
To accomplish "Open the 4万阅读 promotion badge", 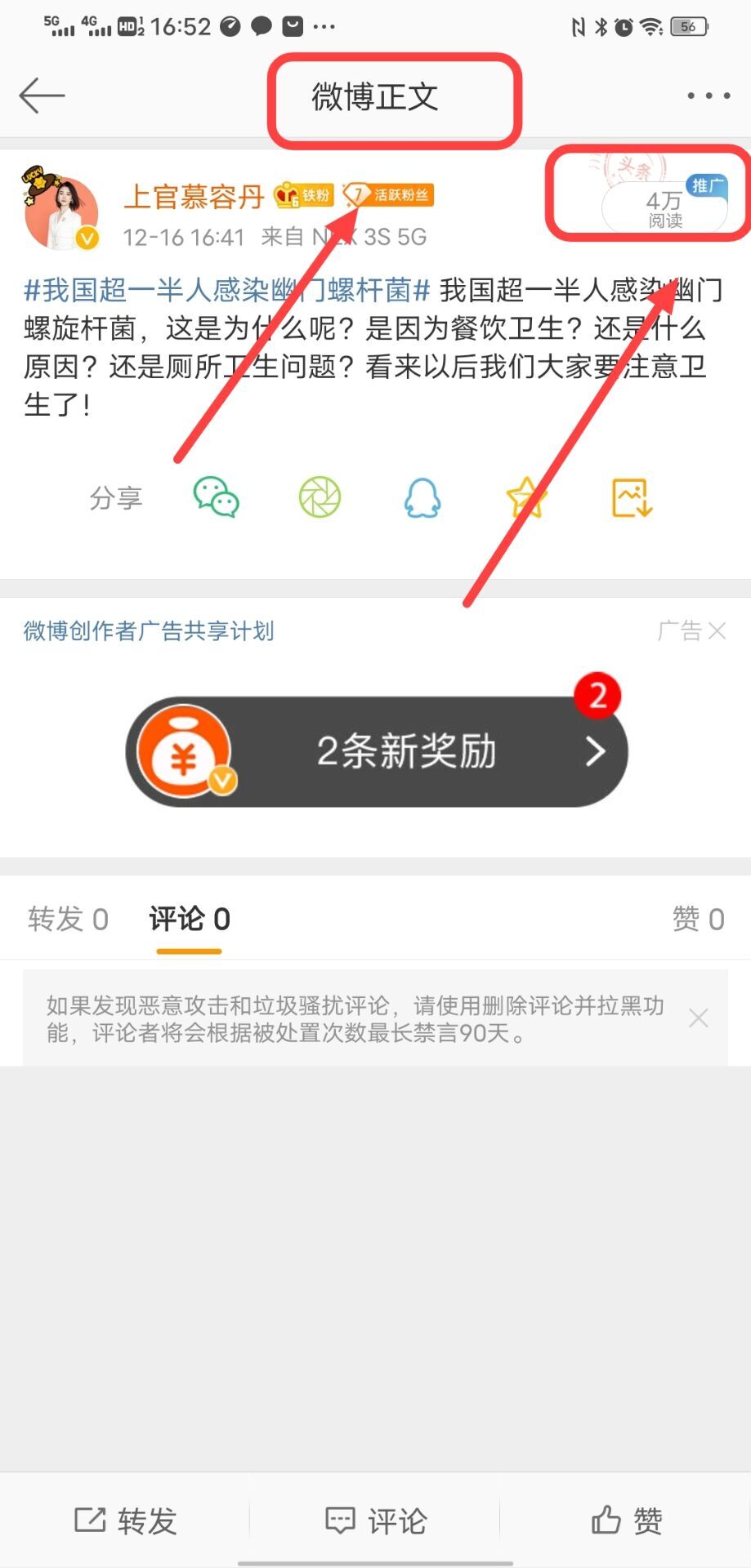I will point(664,208).
